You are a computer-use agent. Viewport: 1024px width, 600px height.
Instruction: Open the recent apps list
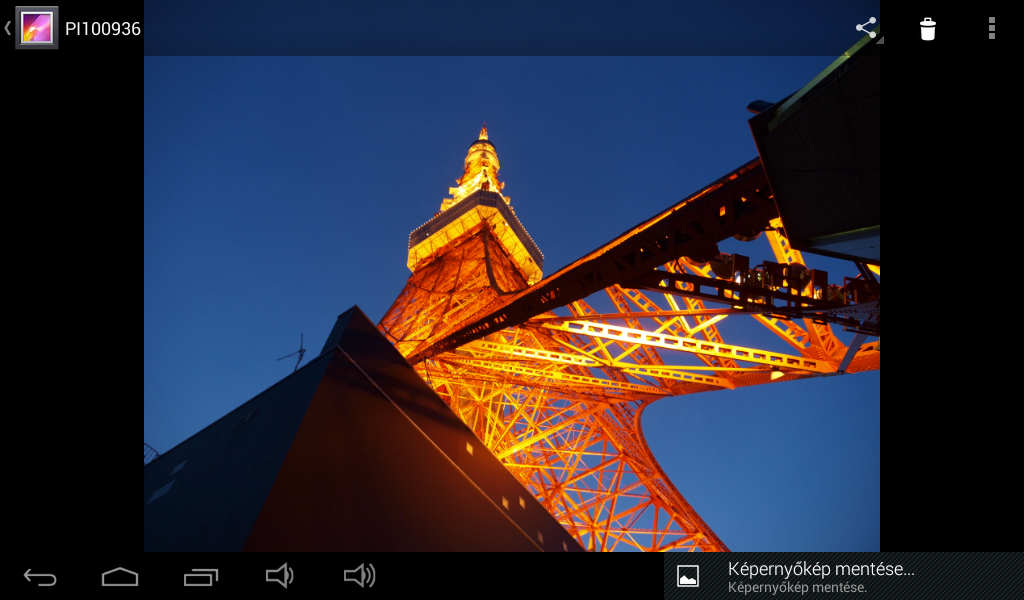pos(201,576)
